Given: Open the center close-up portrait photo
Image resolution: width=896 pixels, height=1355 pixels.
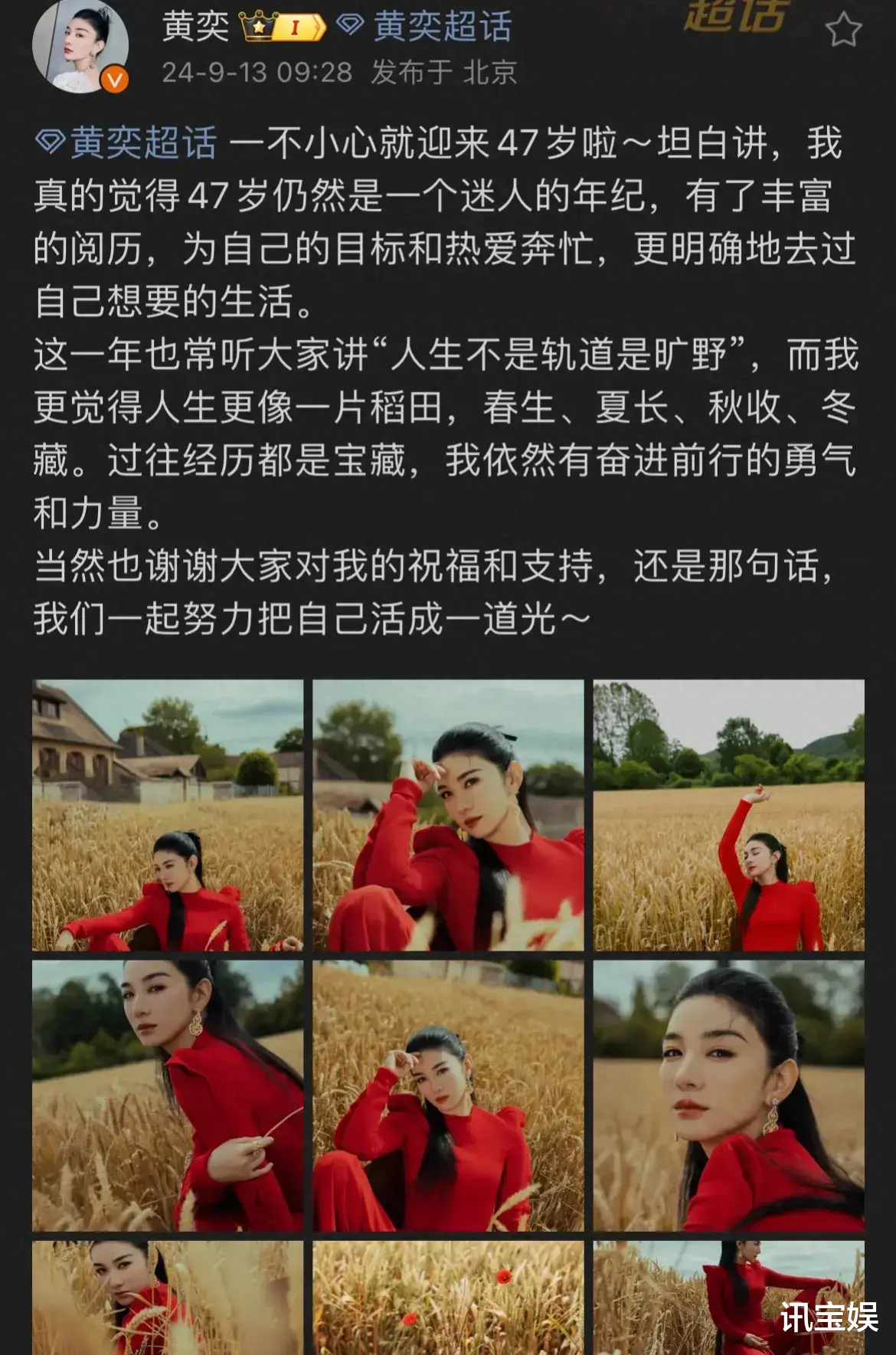Looking at the screenshot, I should tap(448, 1093).
